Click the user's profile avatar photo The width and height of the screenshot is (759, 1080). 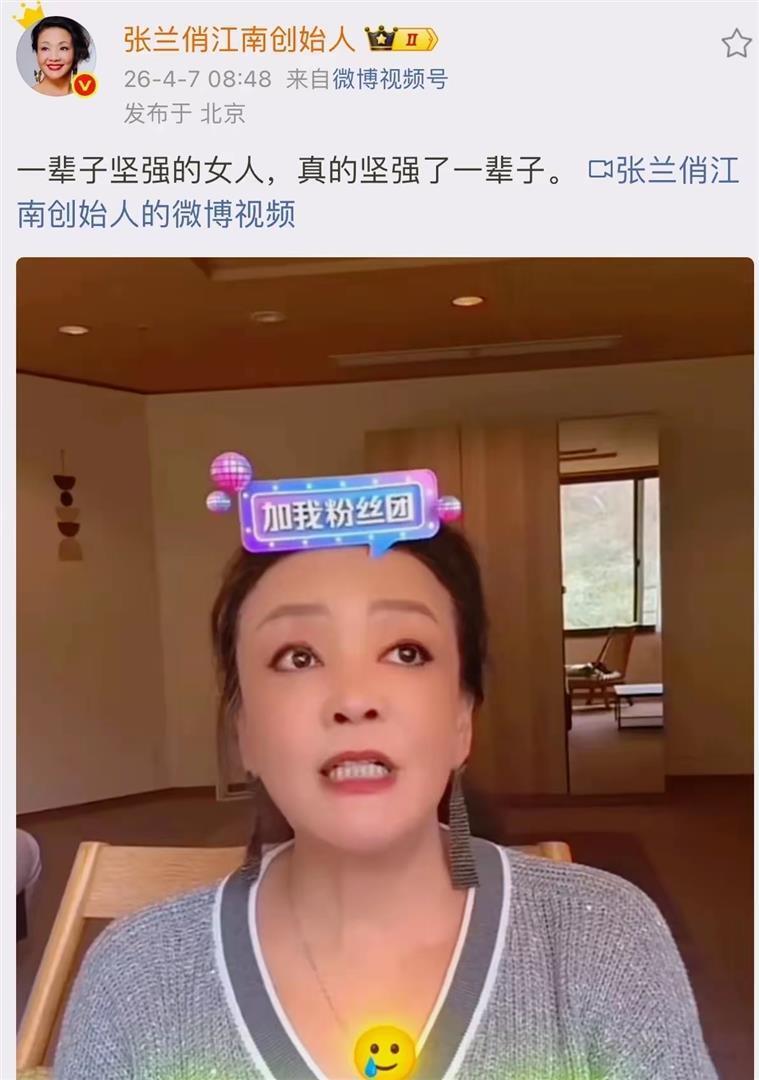[54, 51]
